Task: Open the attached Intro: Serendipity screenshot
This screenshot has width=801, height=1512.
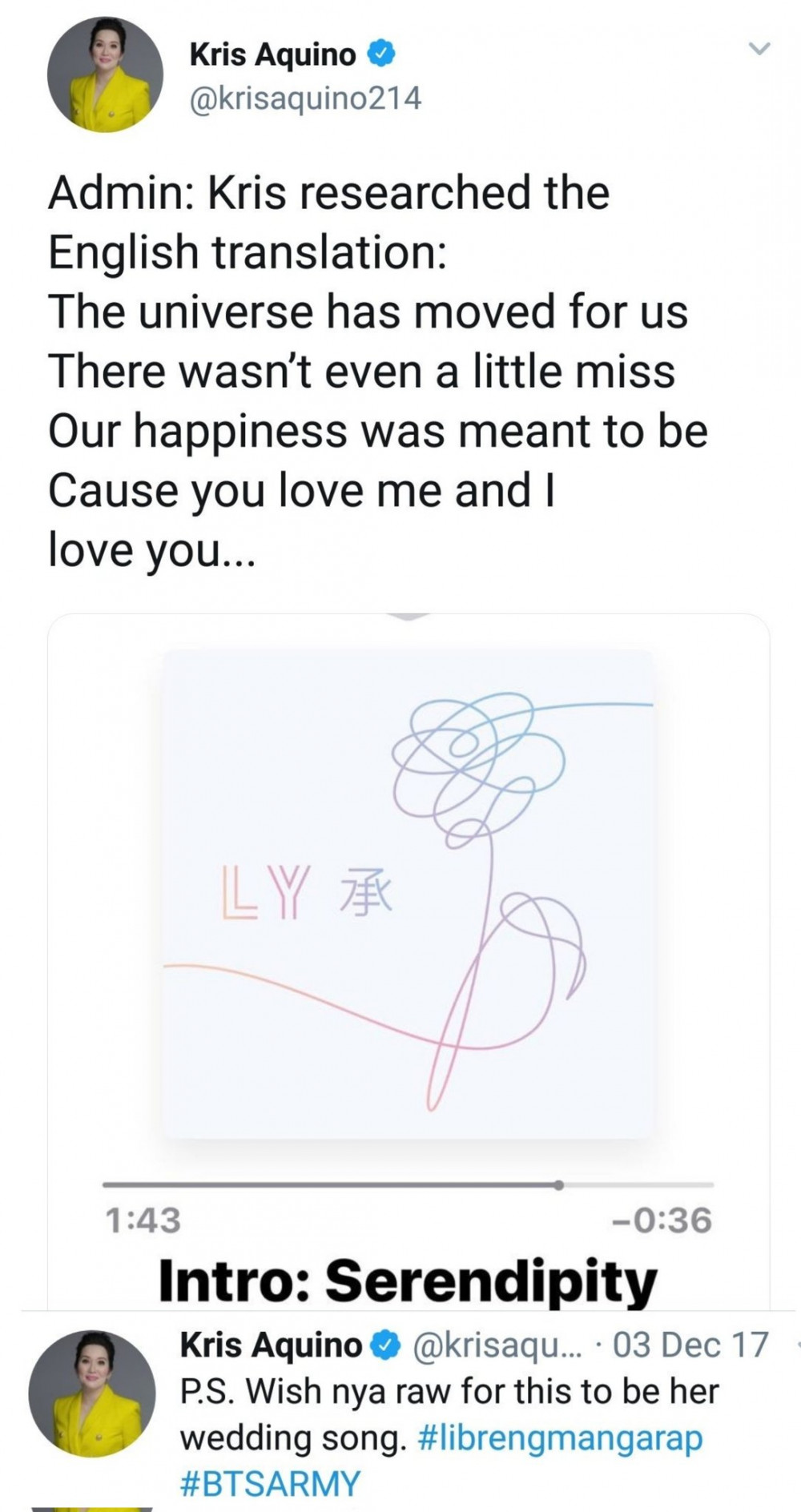Action: pyautogui.click(x=409, y=961)
